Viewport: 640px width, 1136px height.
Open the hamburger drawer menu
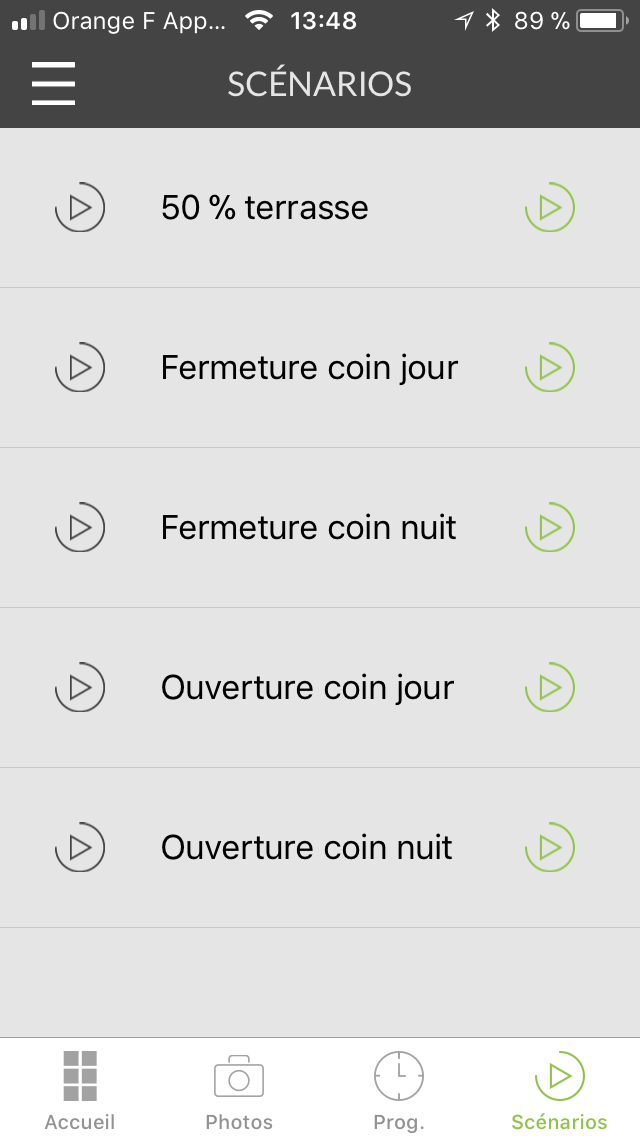54,83
